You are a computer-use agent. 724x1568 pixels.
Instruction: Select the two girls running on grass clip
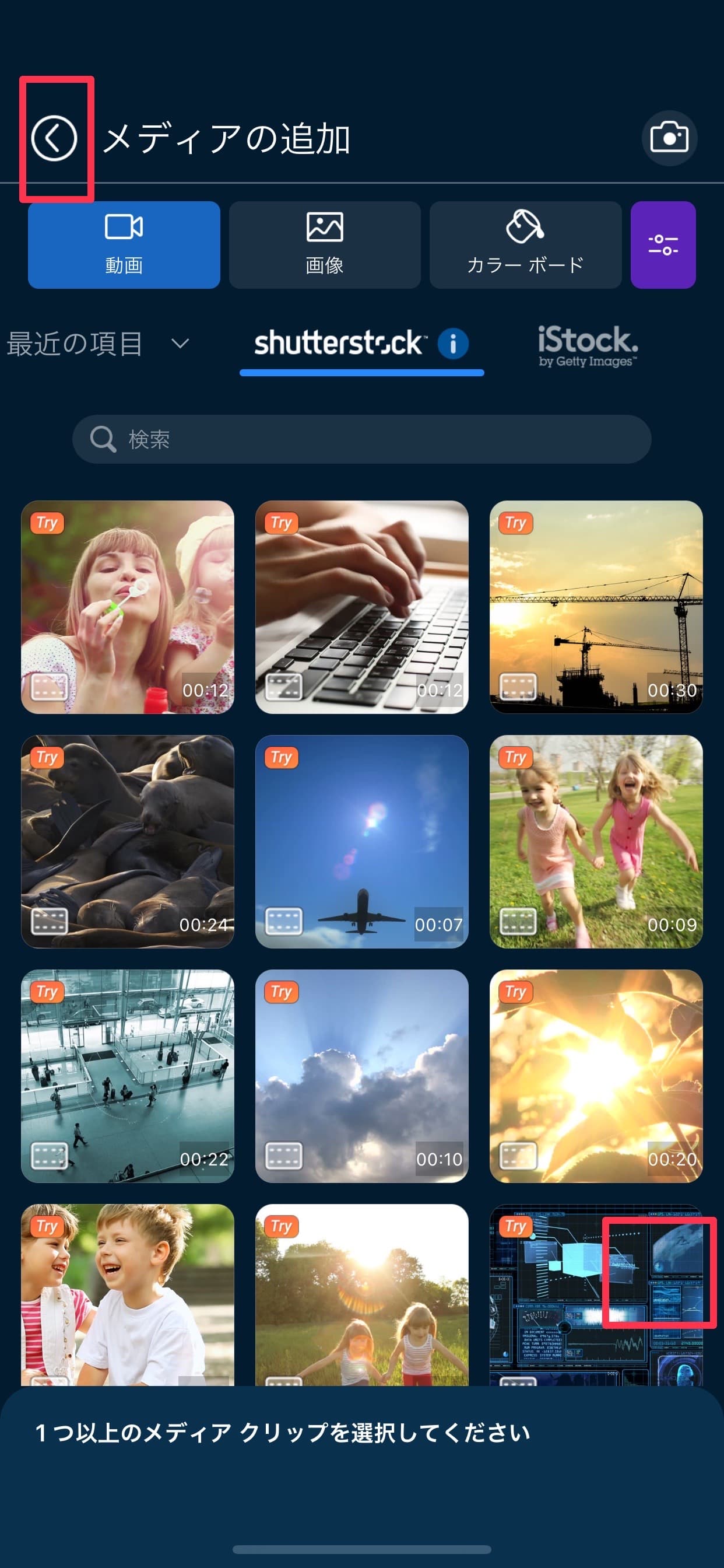click(x=596, y=841)
